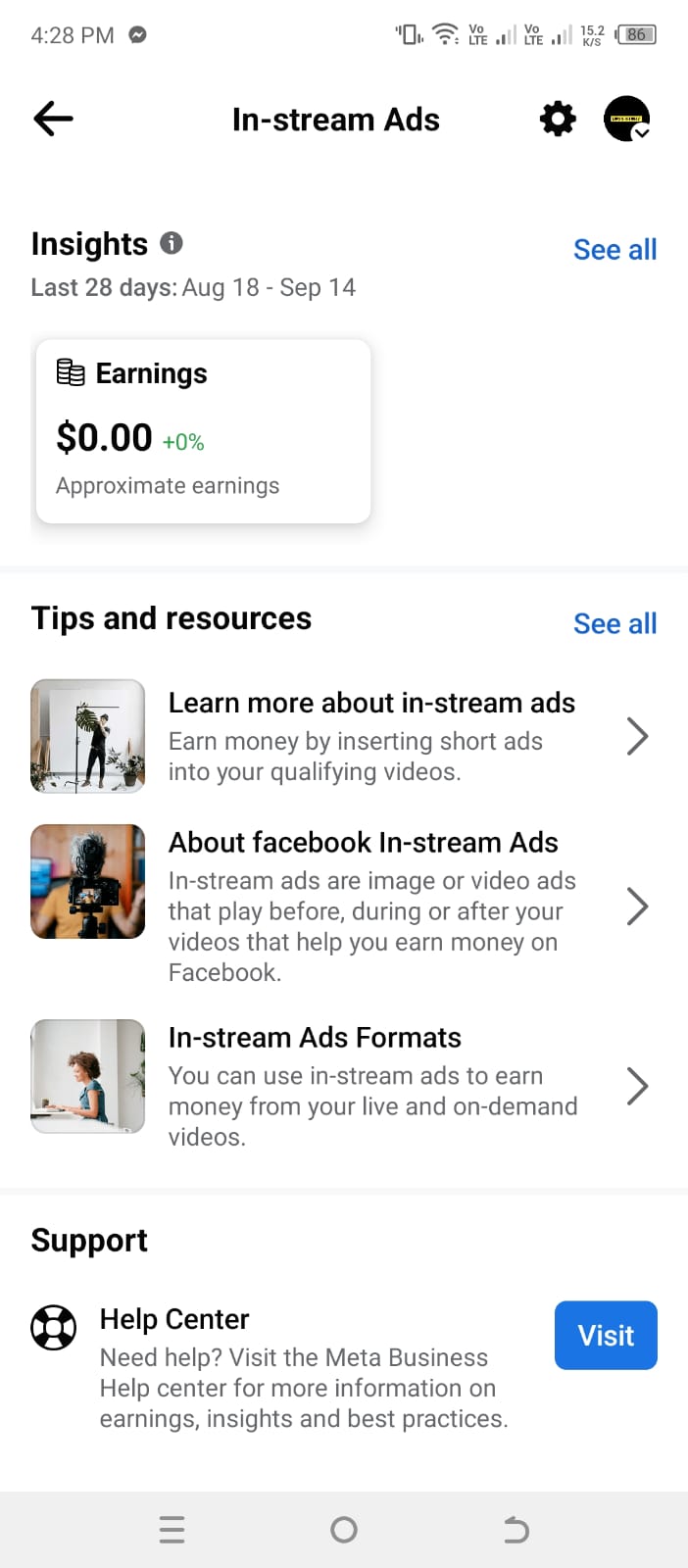The image size is (688, 1568).
Task: Open About facebook In-stream Ads
Action: pos(371,906)
